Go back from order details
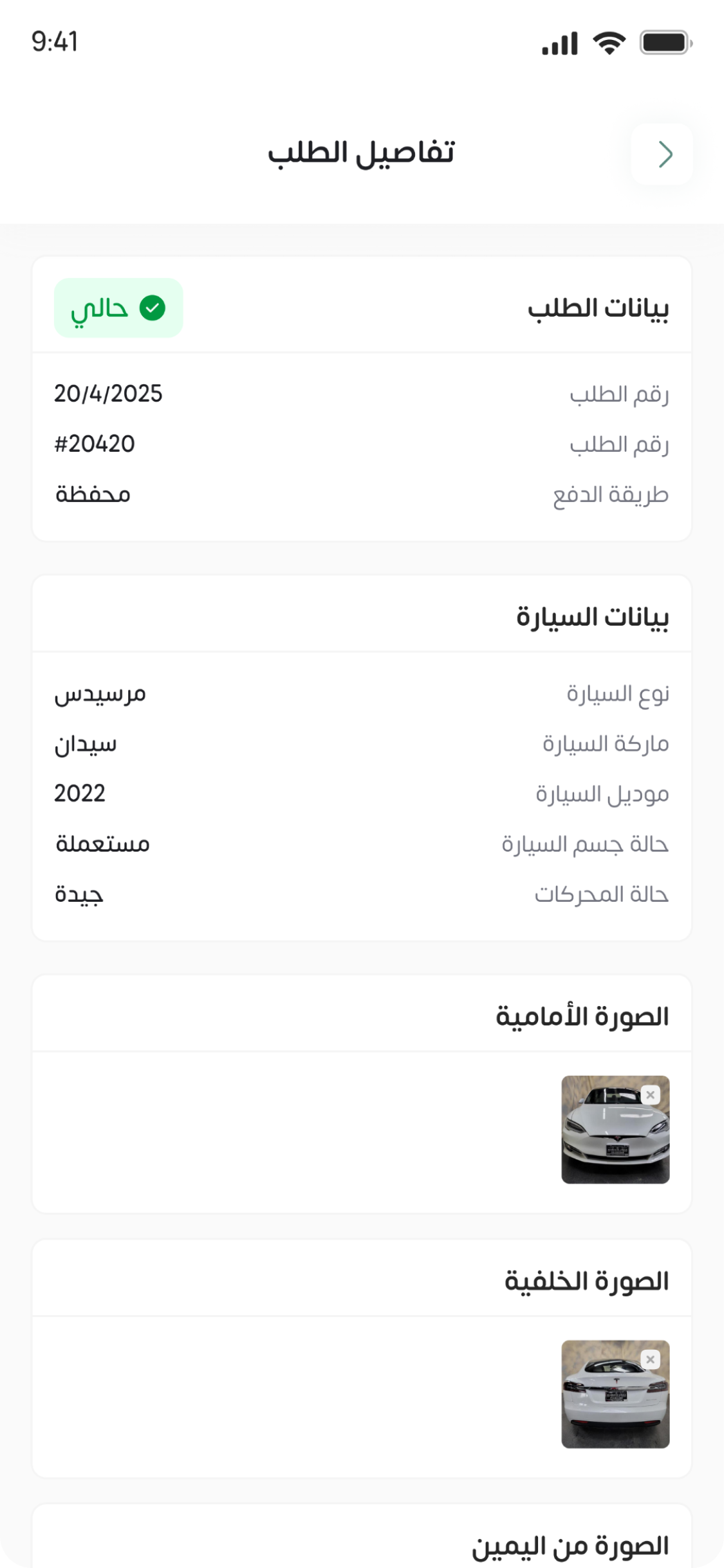724x1568 pixels. [662, 154]
